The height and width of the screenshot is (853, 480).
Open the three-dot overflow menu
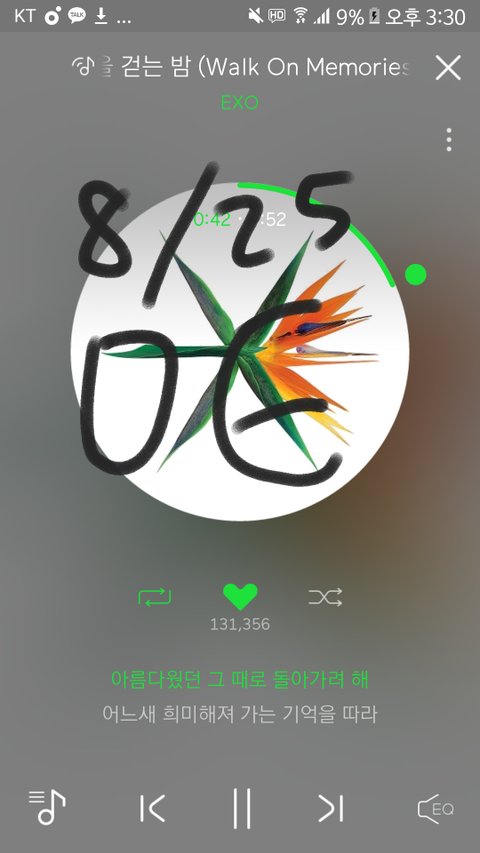click(448, 140)
